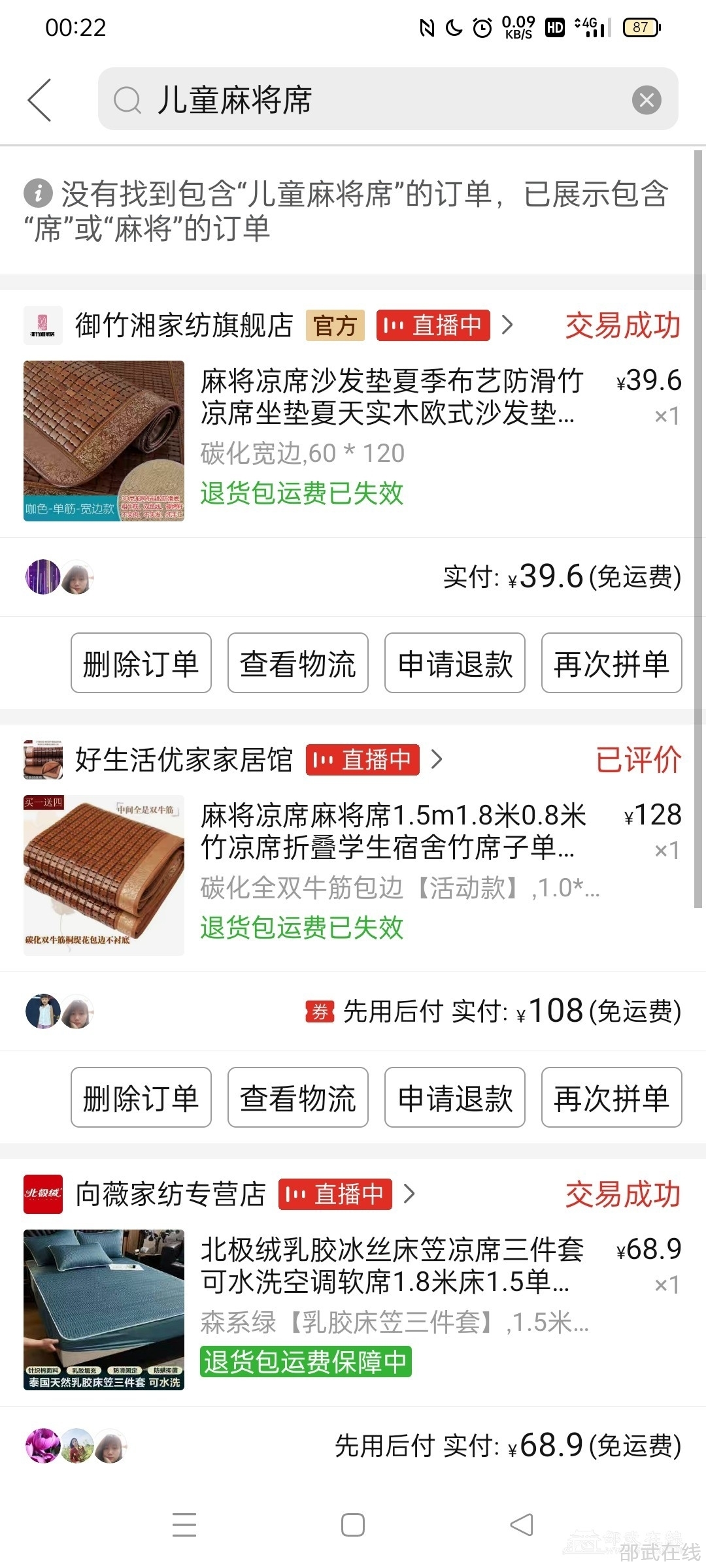Tap 再次拼单 for the ¥108 order
The width and height of the screenshot is (706, 1568).
pos(611,1098)
